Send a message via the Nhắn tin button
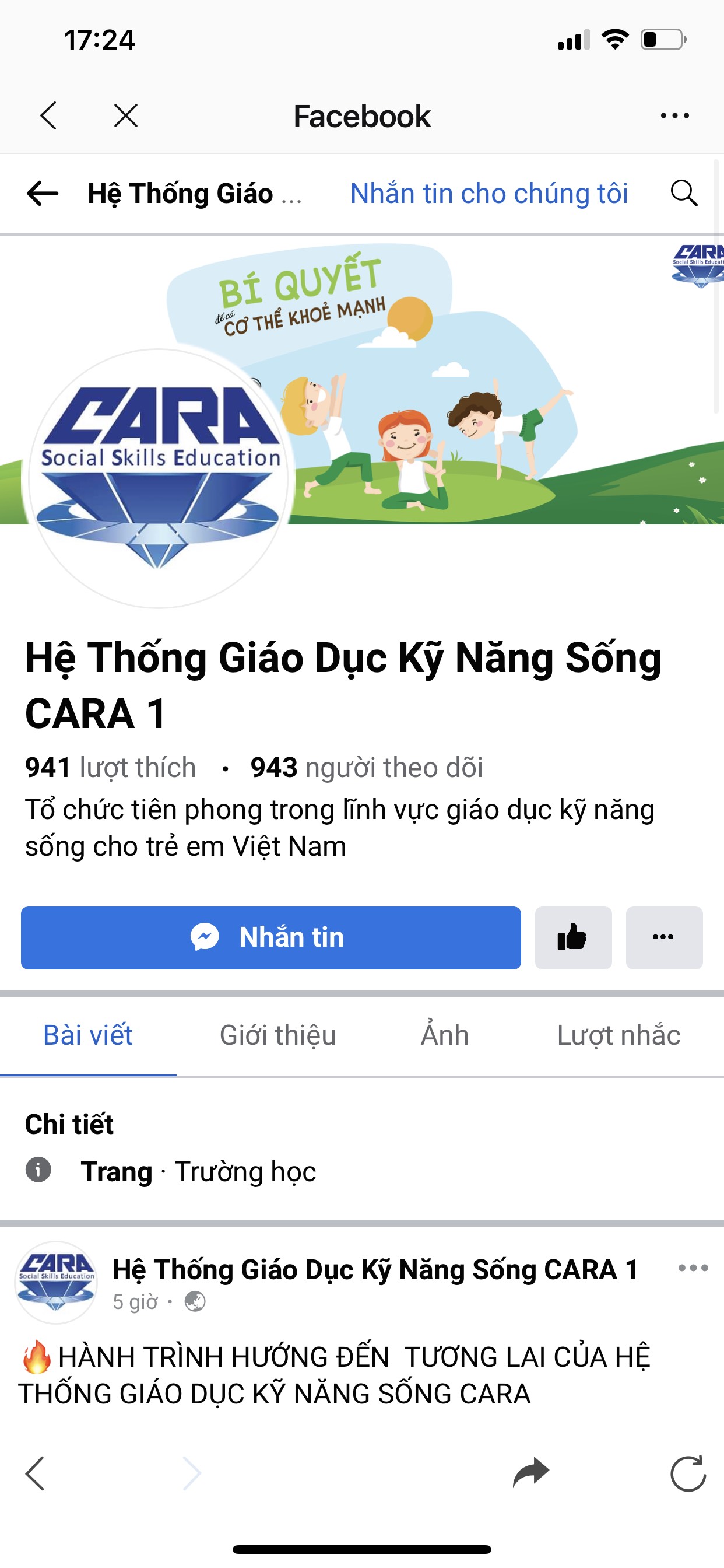This screenshot has height=1568, width=724. [270, 937]
